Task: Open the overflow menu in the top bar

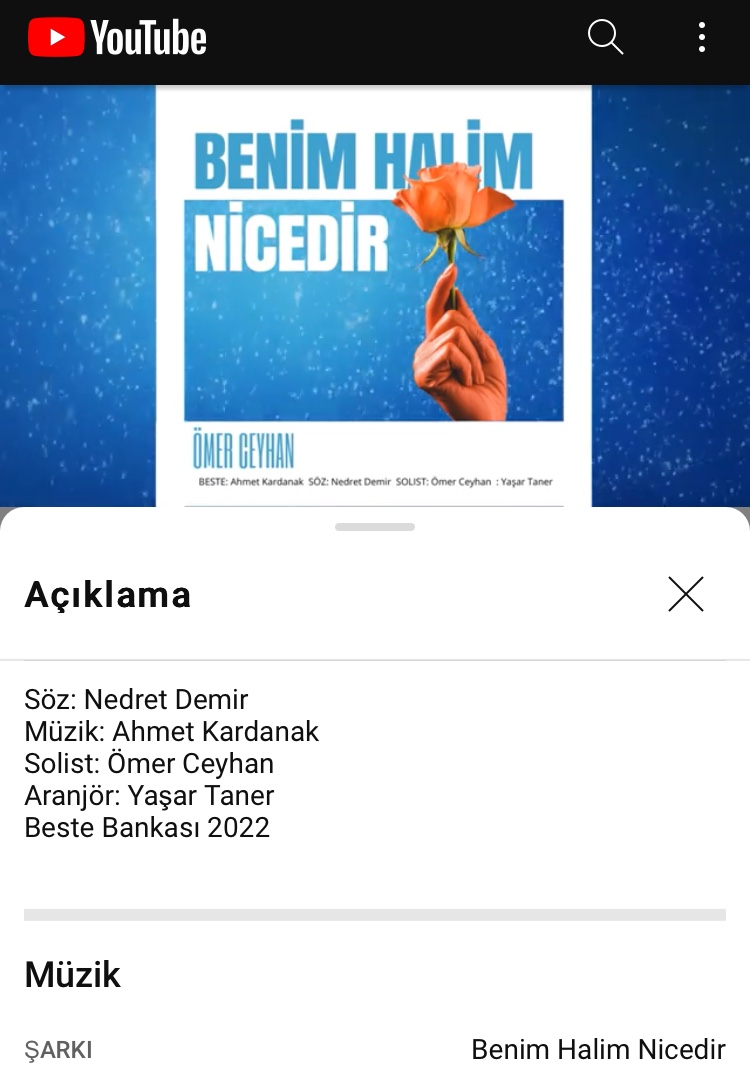Action: (x=702, y=38)
